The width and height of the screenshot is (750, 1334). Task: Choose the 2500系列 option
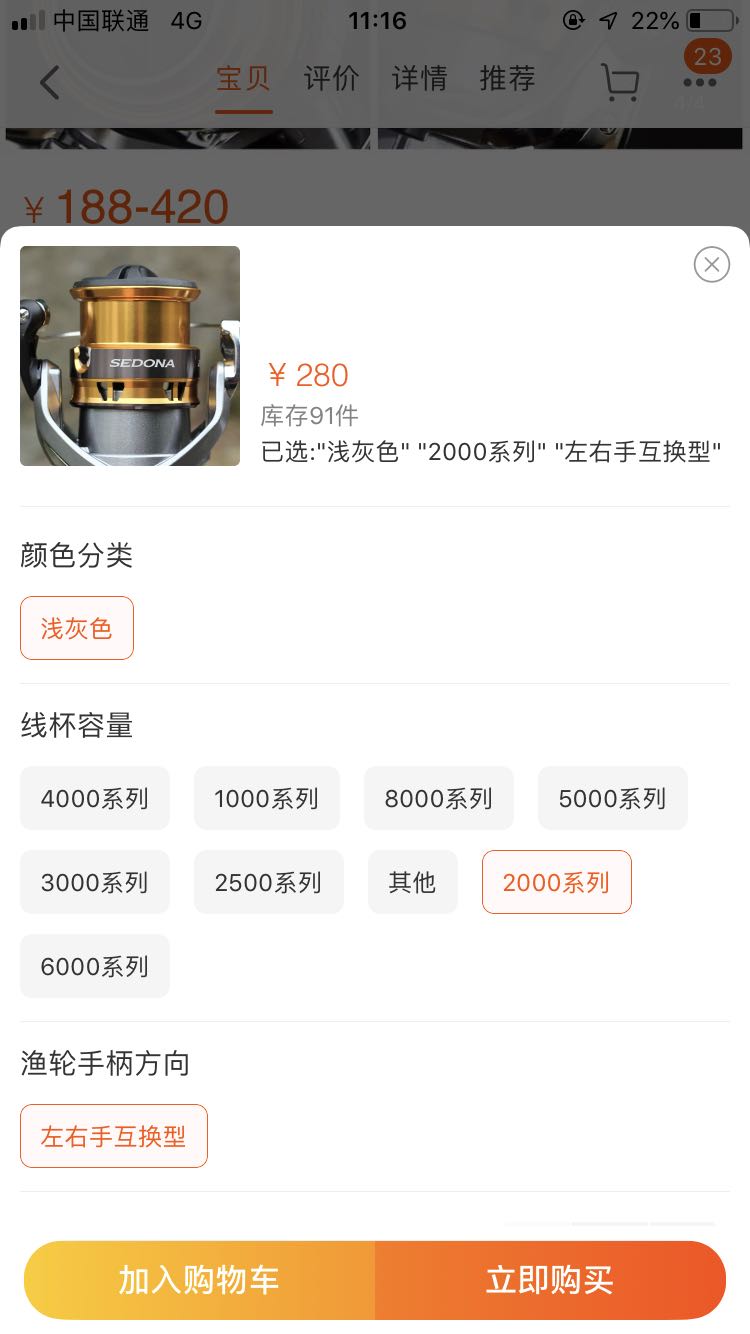pyautogui.click(x=268, y=882)
